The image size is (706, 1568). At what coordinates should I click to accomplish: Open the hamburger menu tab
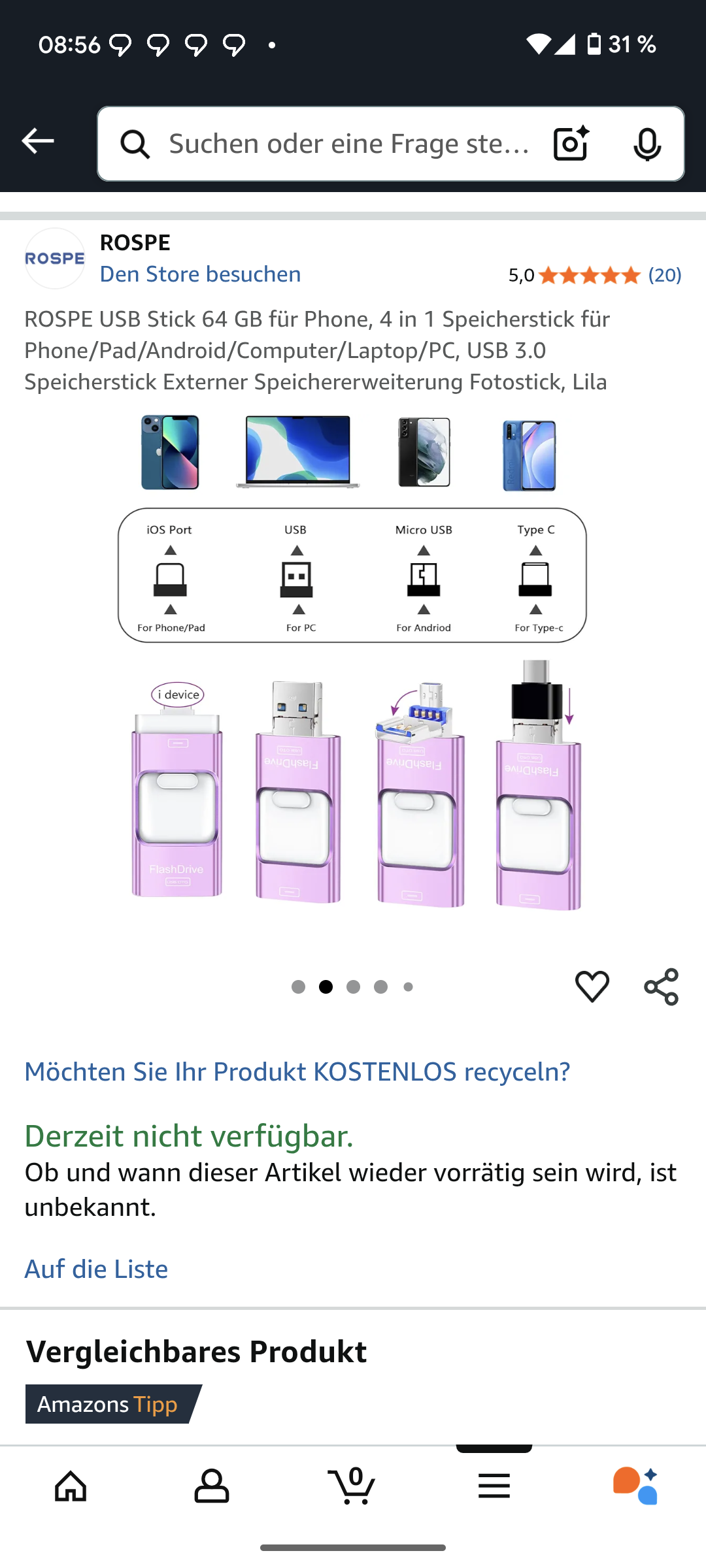[x=494, y=1486]
